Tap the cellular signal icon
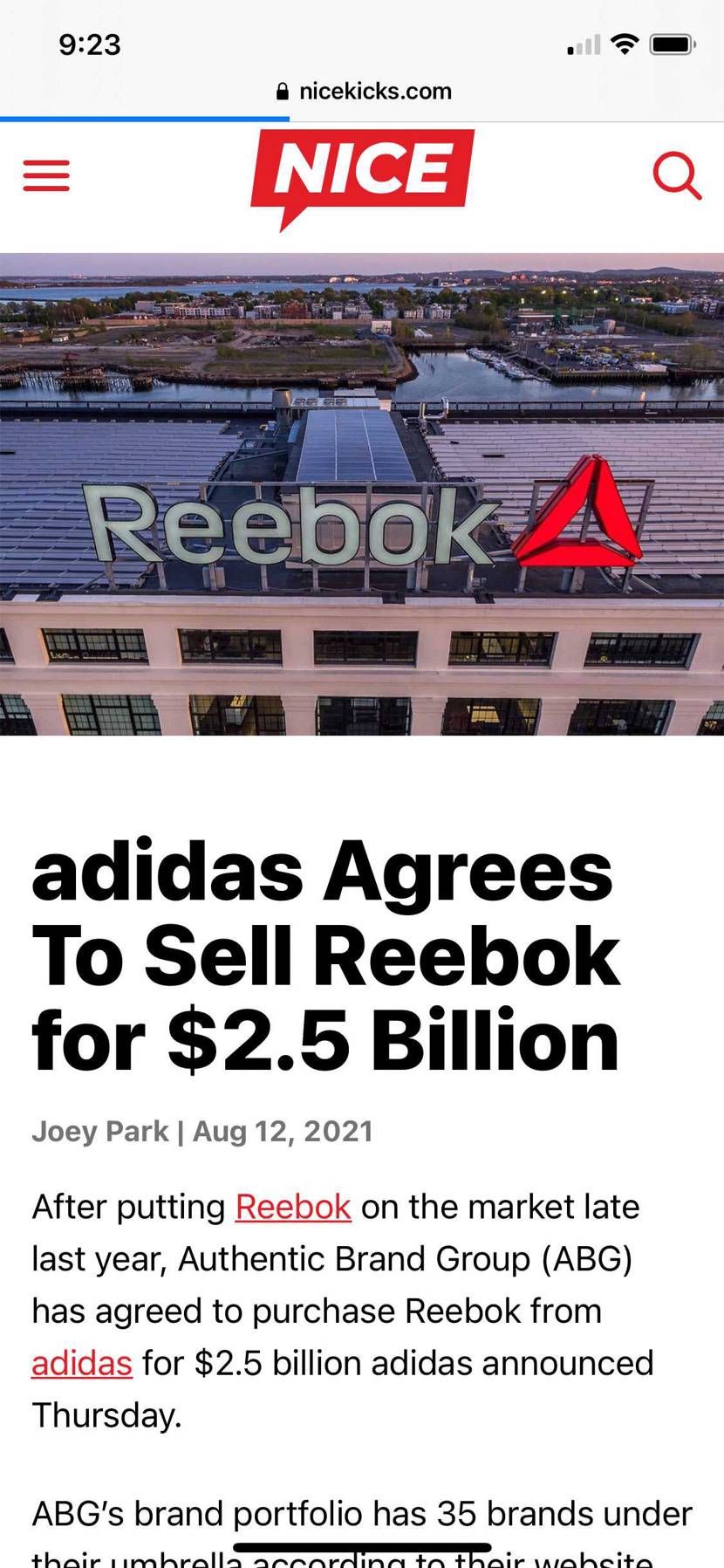Image resolution: width=724 pixels, height=1568 pixels. click(583, 44)
